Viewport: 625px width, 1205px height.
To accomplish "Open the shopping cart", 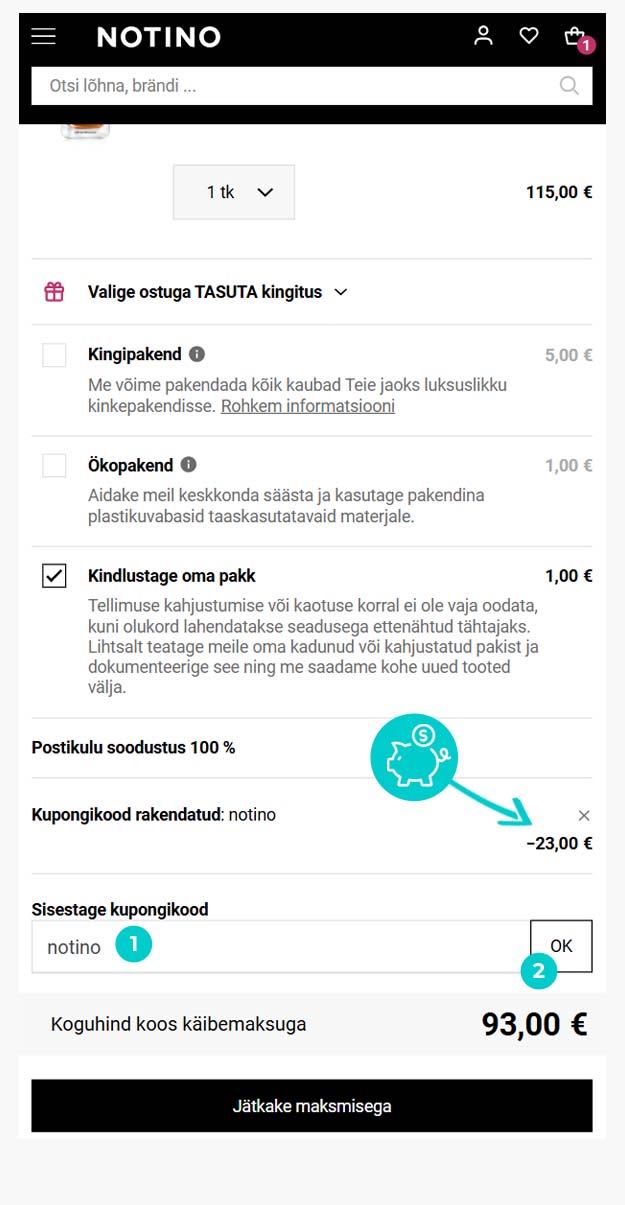I will (x=575, y=37).
